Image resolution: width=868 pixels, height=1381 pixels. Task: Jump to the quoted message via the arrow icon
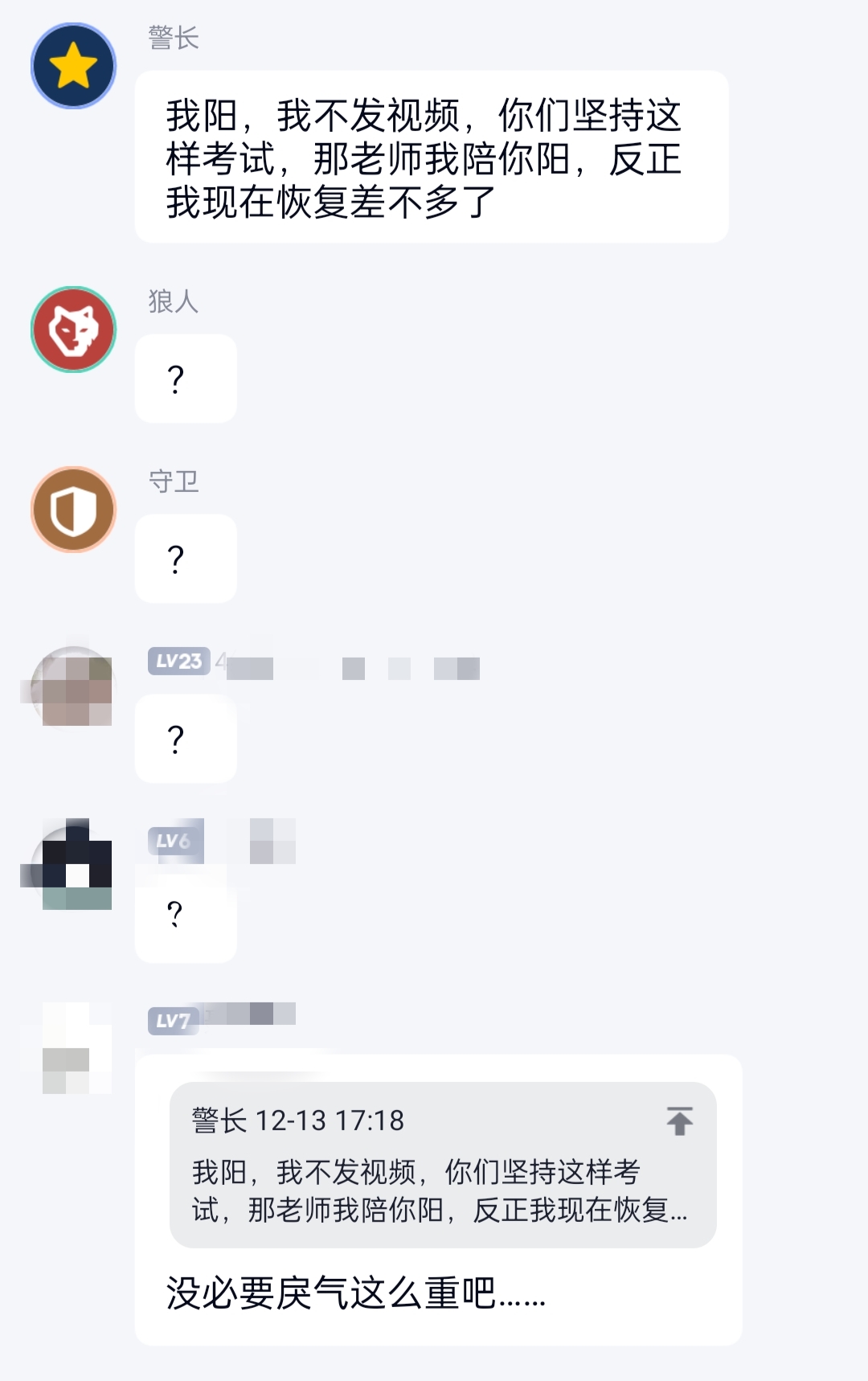[679, 1121]
